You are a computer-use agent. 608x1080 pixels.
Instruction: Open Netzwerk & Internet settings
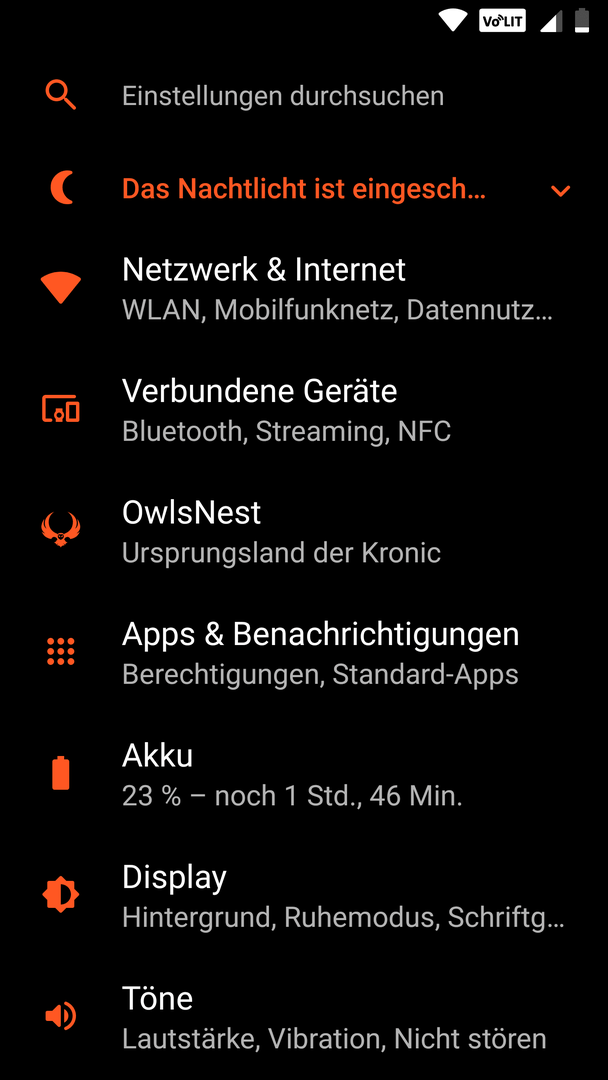pos(304,288)
